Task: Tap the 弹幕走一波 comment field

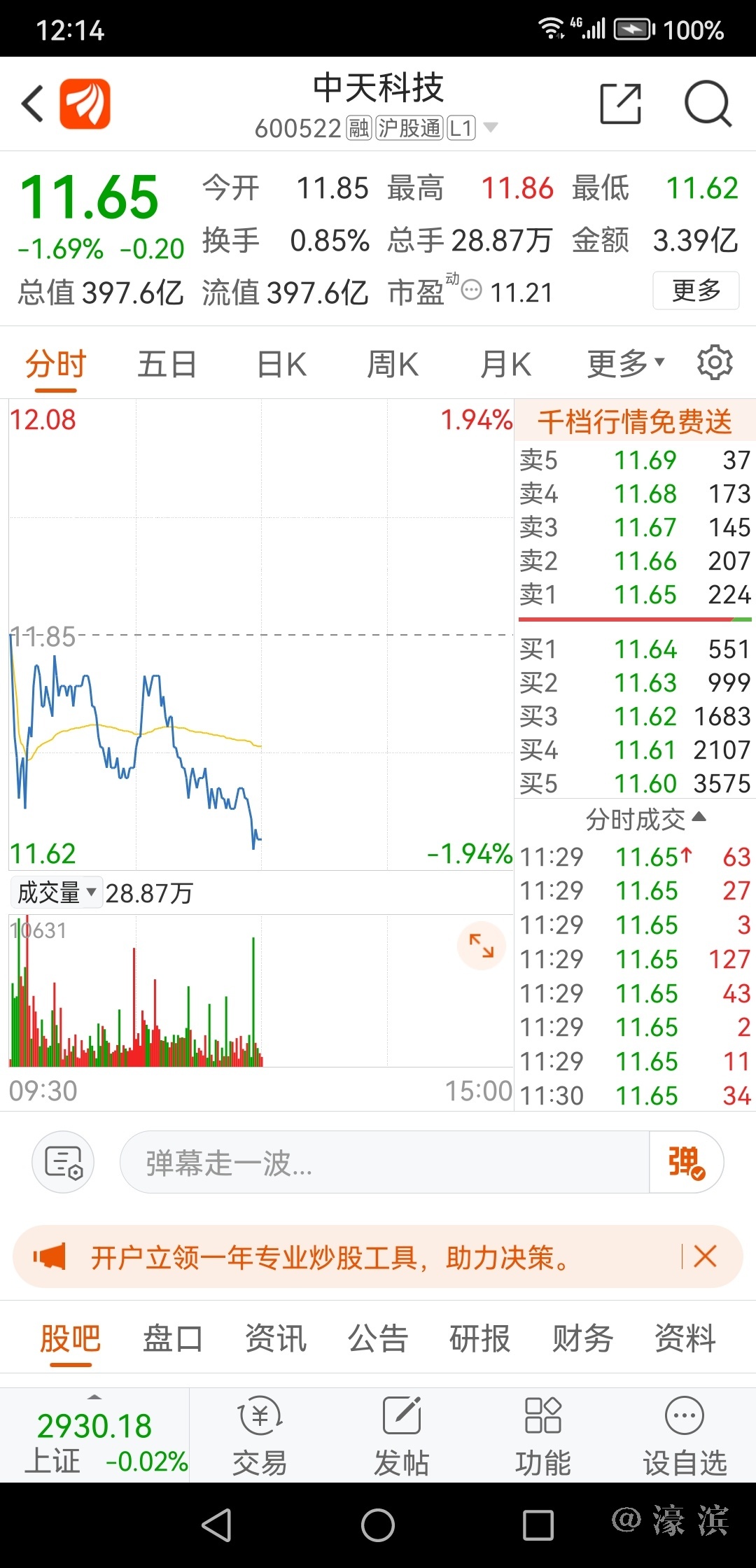Action: 384,1163
